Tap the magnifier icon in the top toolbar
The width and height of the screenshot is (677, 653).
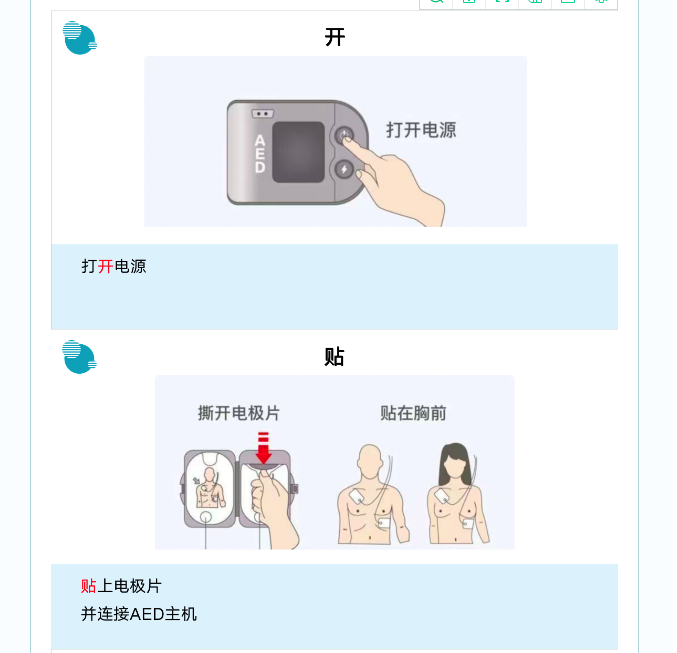pyautogui.click(x=436, y=3)
